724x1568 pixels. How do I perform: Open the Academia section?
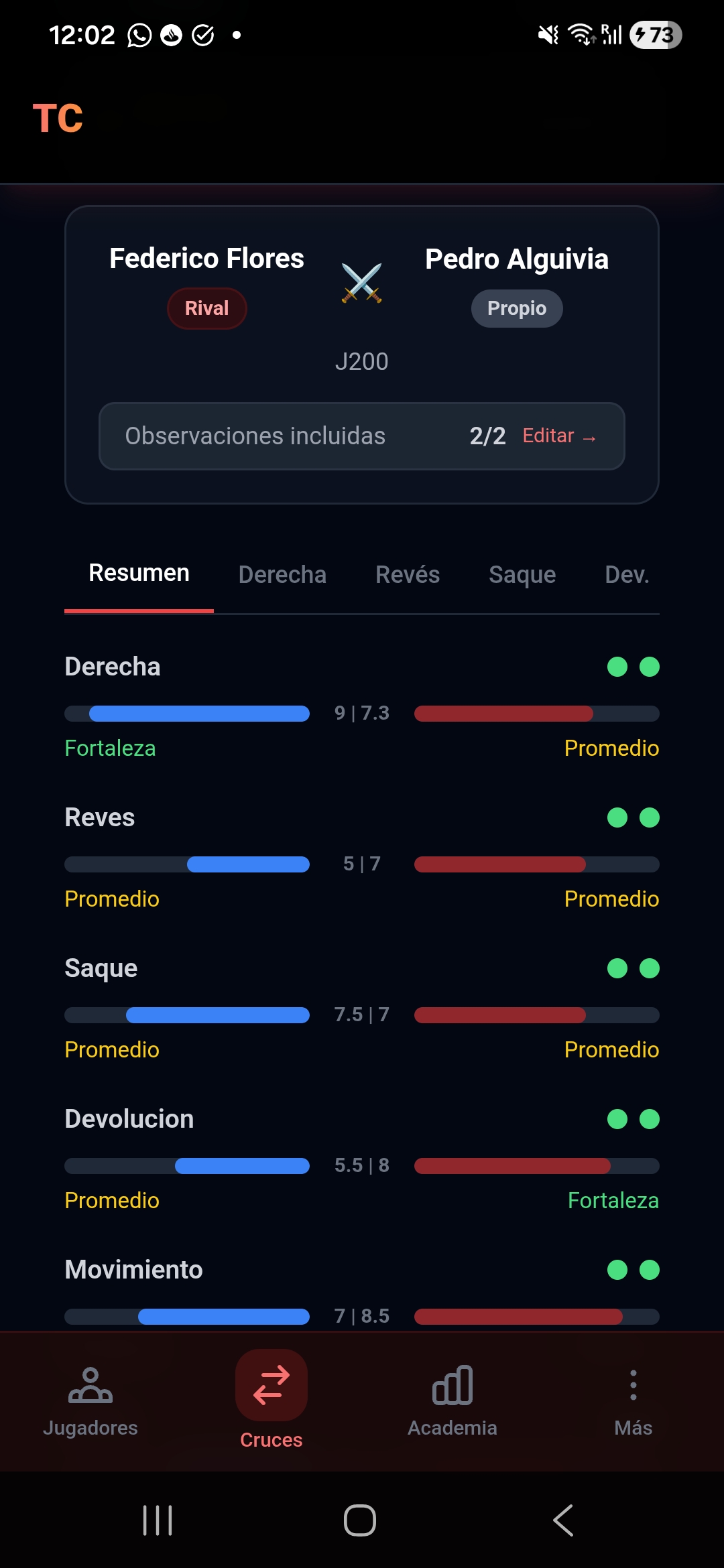[x=452, y=1400]
